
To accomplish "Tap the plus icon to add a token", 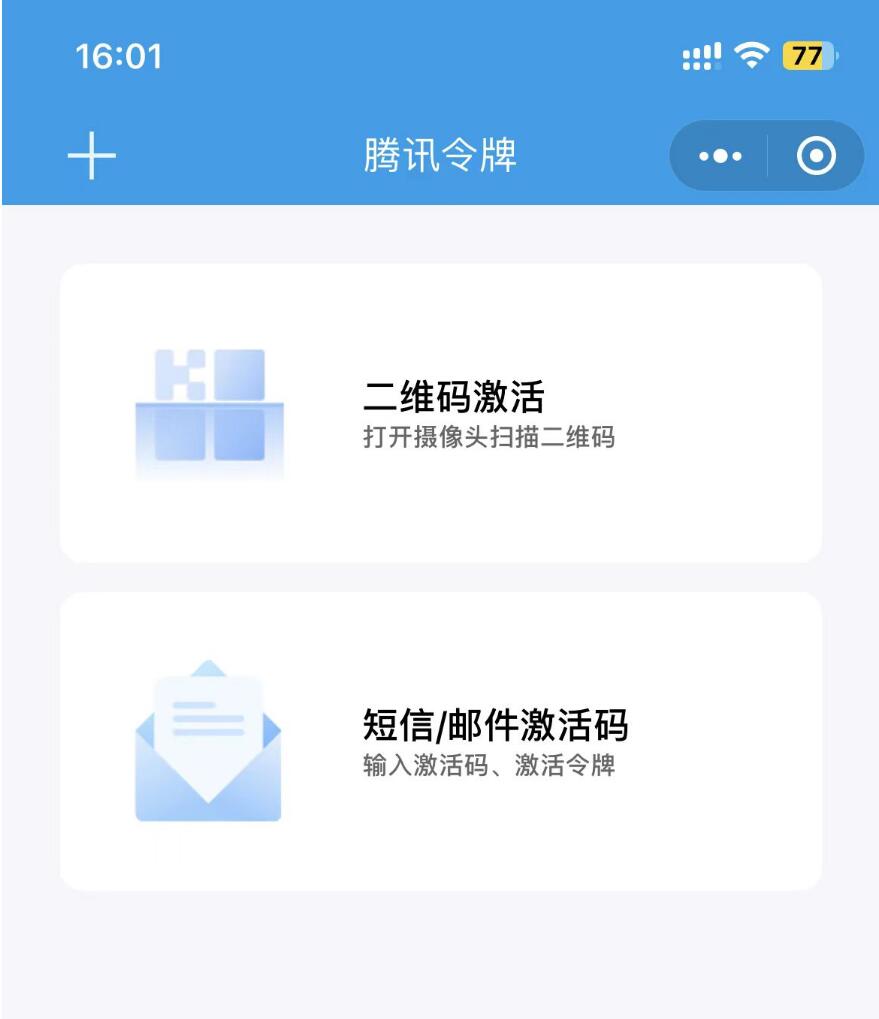I will [x=92, y=157].
